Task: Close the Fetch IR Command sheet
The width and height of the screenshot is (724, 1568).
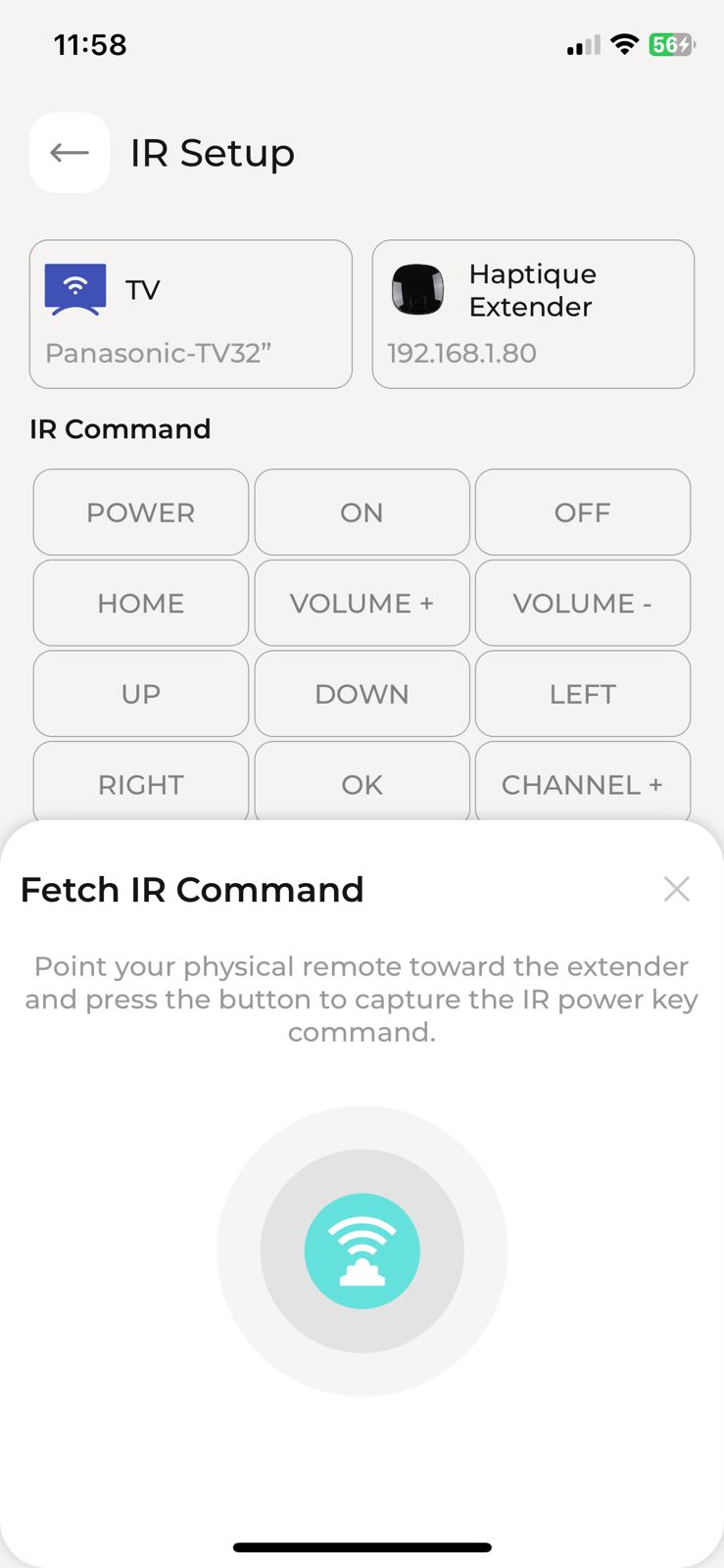Action: 676,889
